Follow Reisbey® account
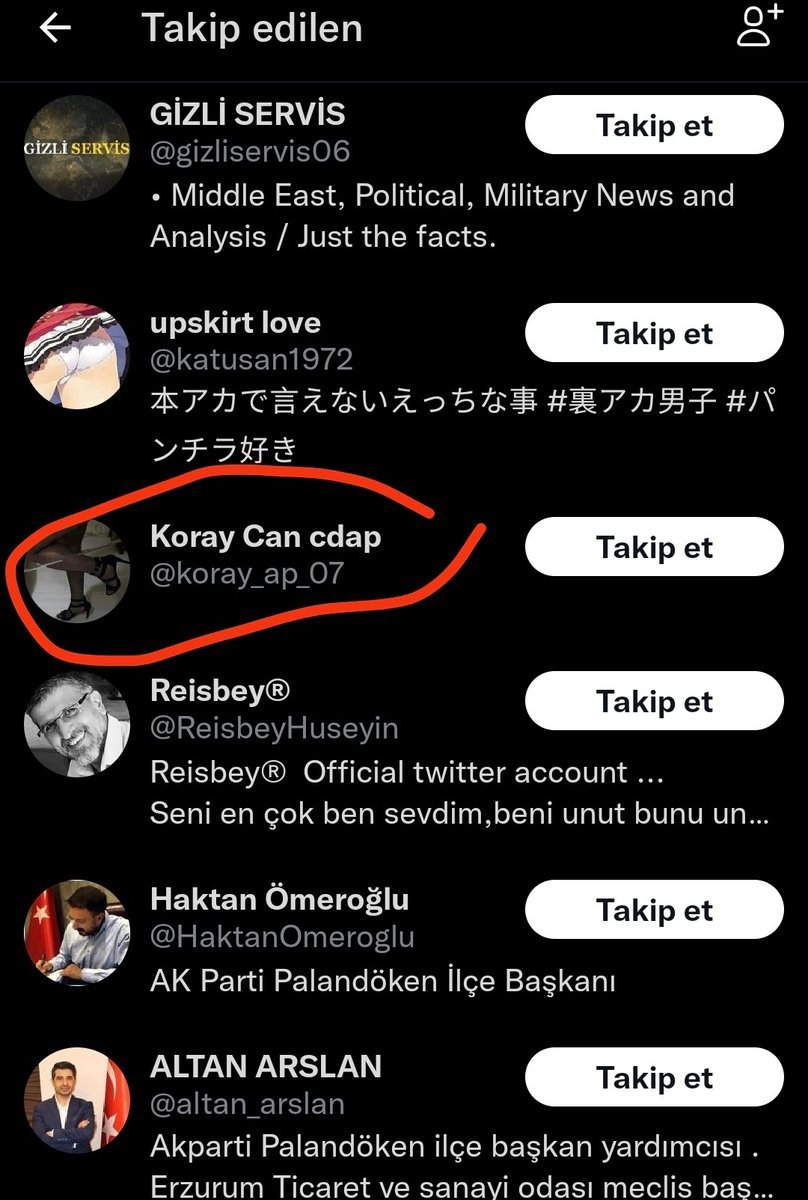808x1200 pixels. pyautogui.click(x=654, y=702)
